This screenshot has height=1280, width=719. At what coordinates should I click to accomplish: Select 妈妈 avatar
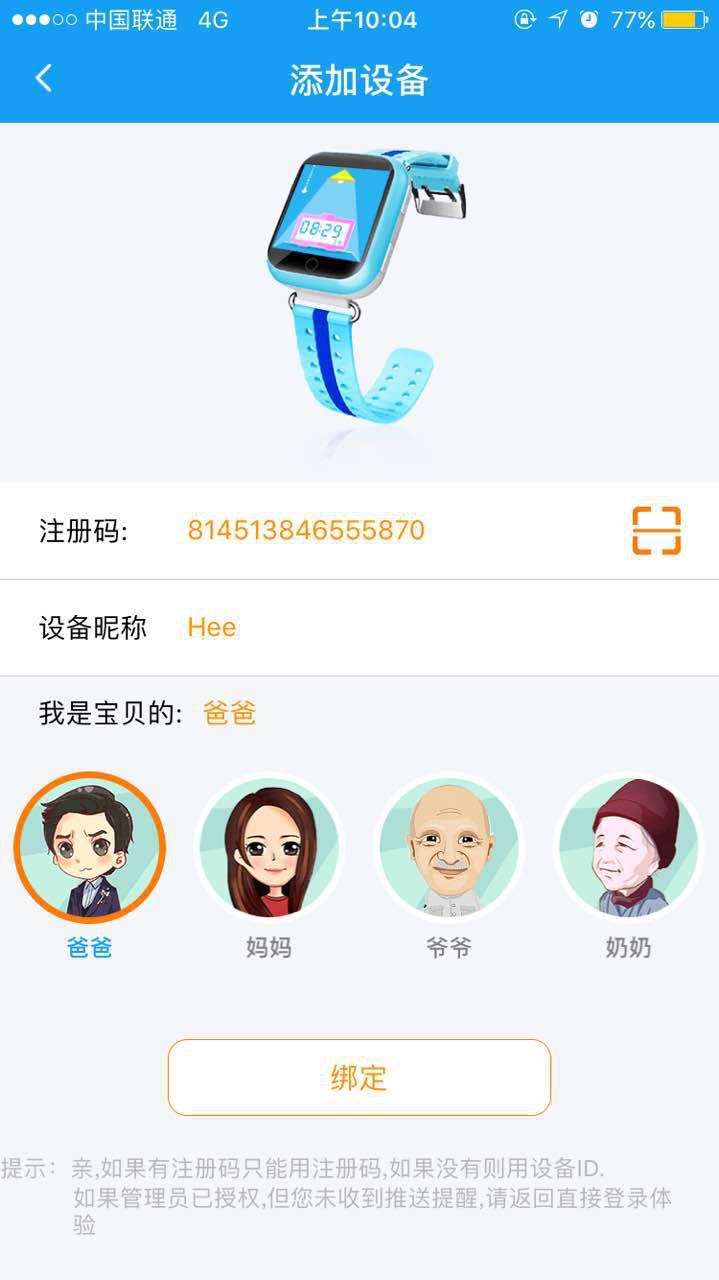(269, 848)
